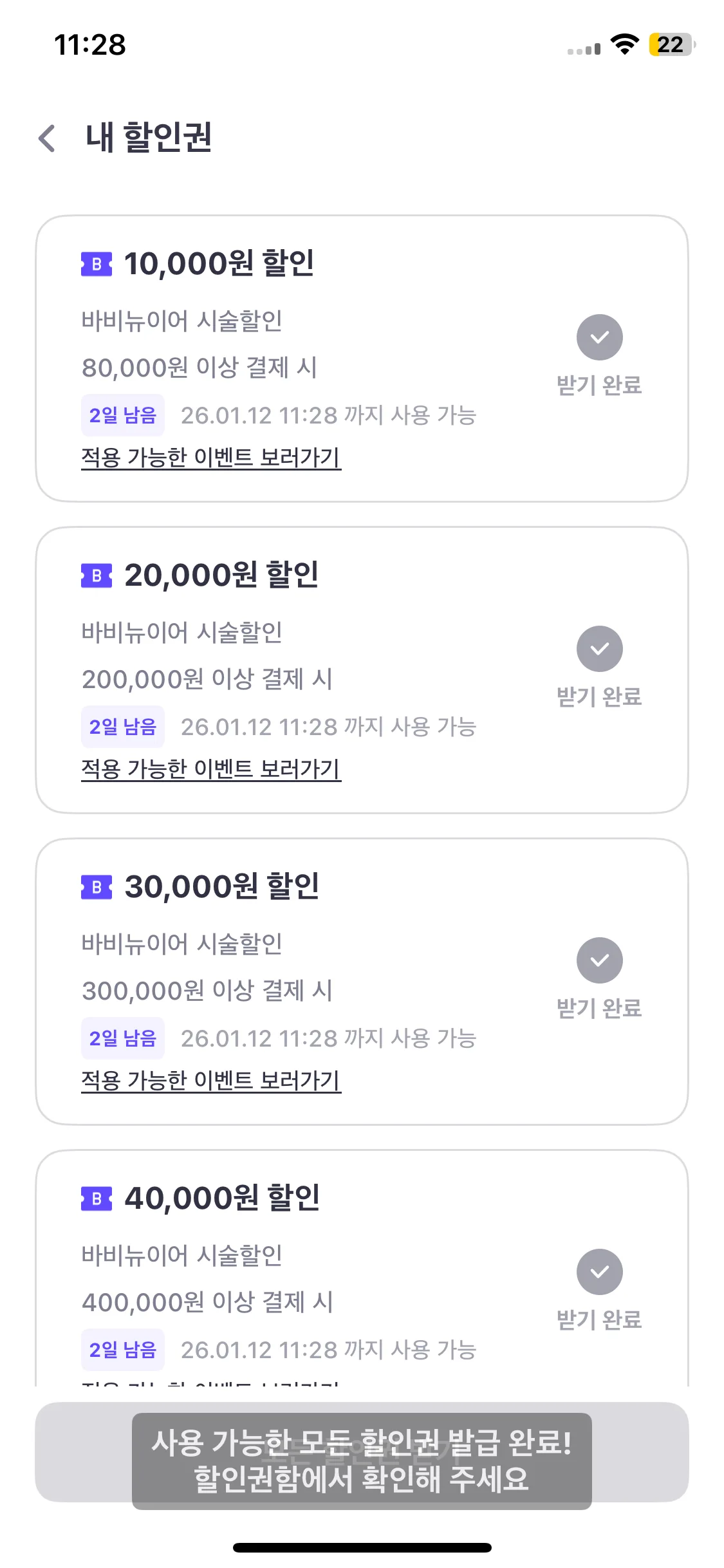Open applicable events link for 10,000원 coupon
The image size is (724, 1568).
point(210,457)
